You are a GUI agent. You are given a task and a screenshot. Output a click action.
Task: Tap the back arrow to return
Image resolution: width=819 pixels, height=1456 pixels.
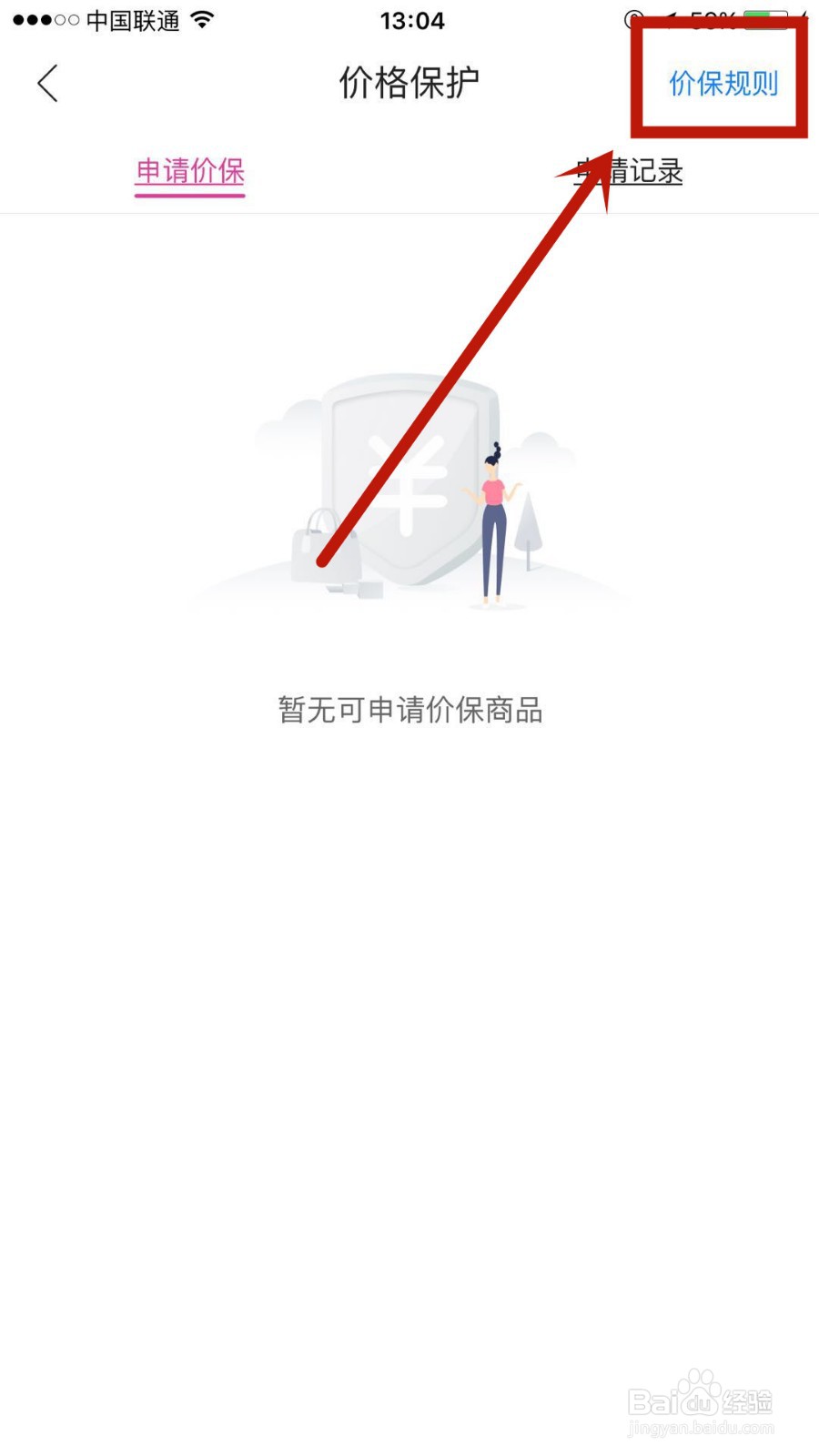(x=47, y=83)
